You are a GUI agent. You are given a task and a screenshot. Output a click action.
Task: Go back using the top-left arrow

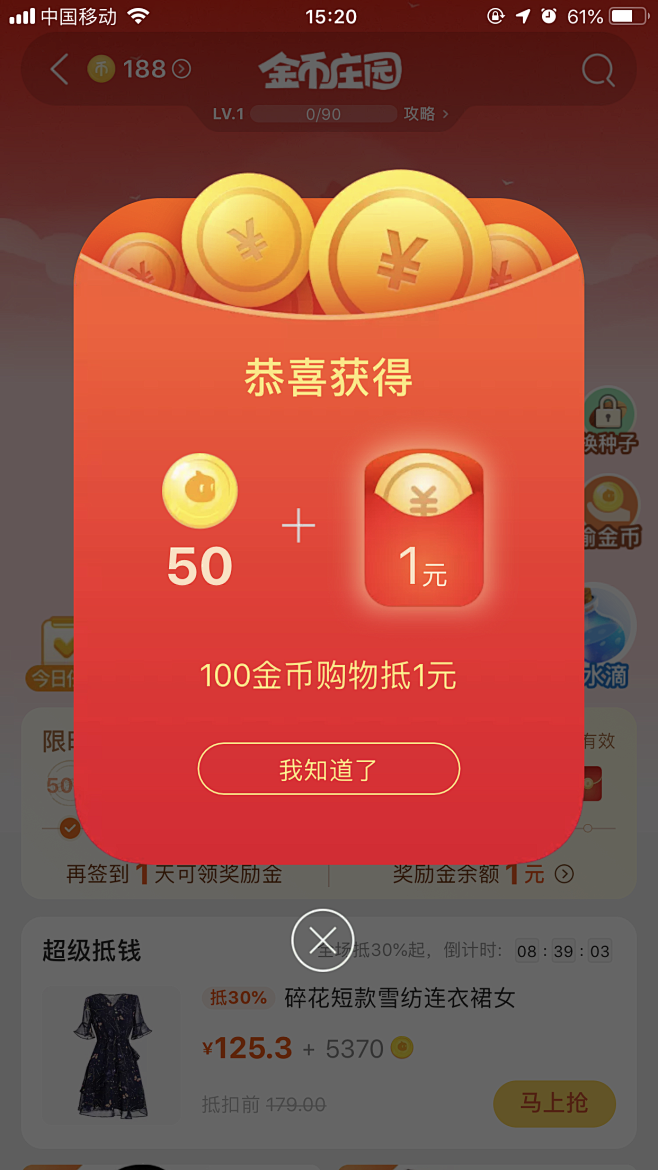point(59,69)
